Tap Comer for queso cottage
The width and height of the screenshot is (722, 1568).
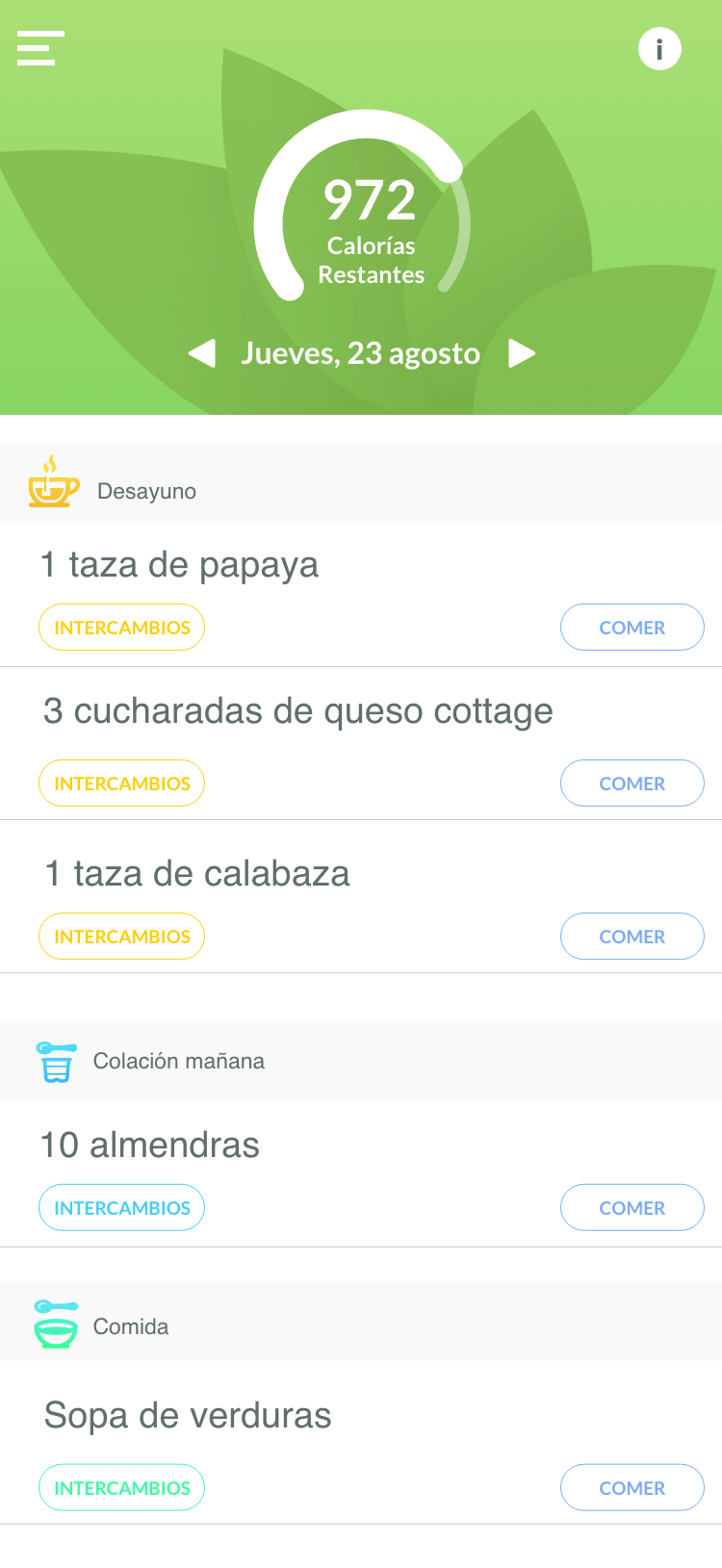click(x=632, y=784)
